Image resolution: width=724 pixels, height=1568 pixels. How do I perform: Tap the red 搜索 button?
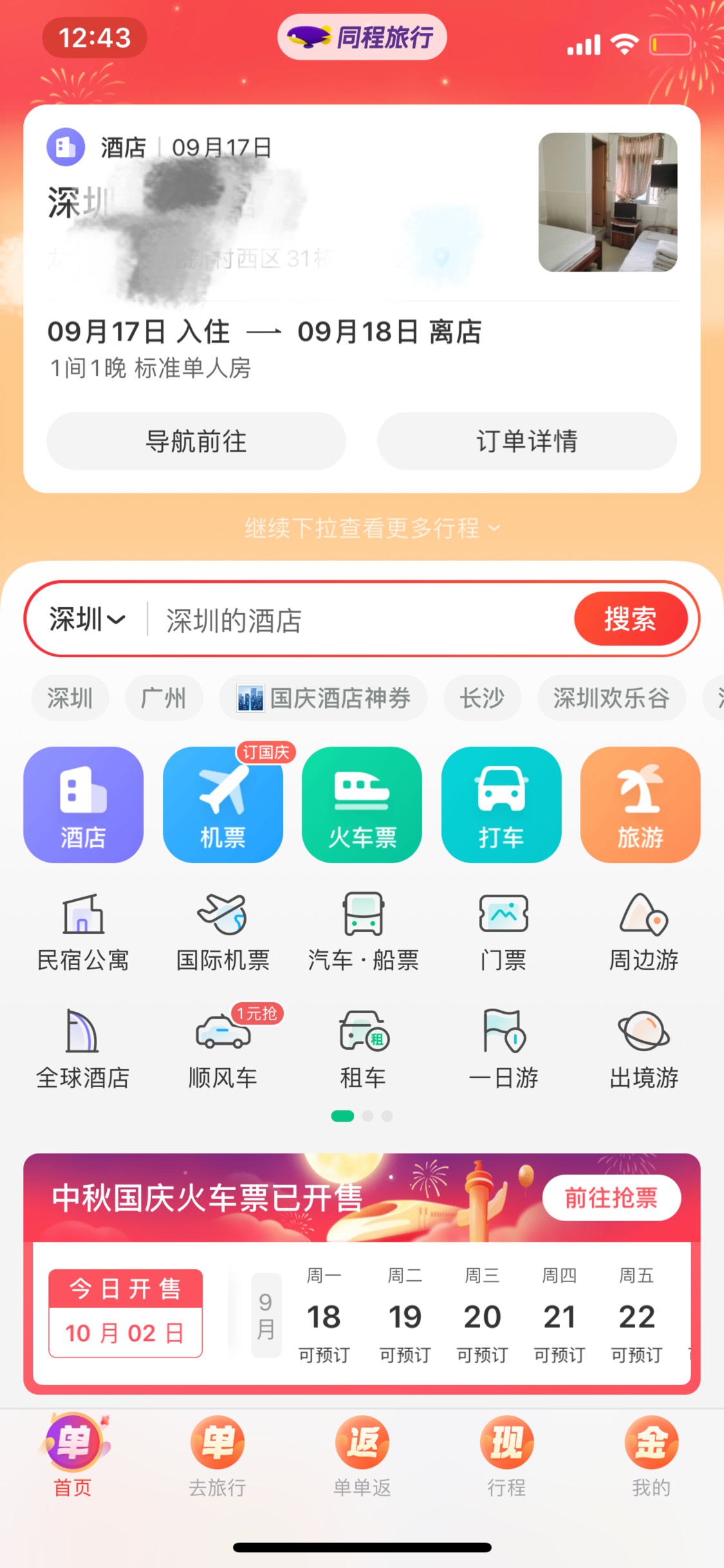[630, 619]
